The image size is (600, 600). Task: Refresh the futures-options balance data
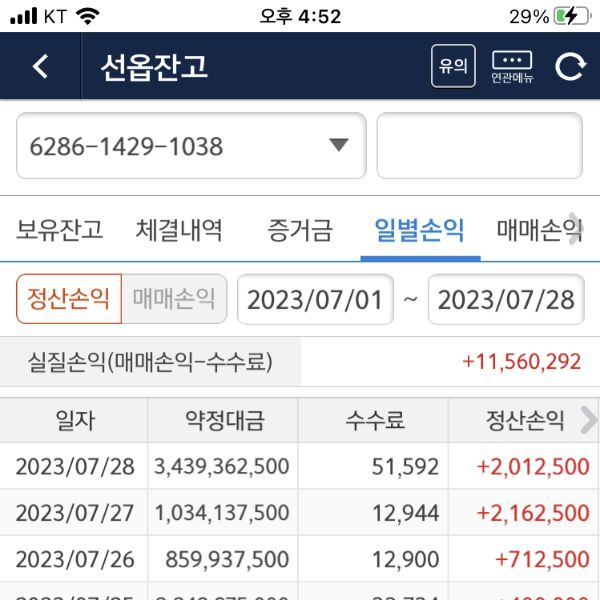pos(570,66)
